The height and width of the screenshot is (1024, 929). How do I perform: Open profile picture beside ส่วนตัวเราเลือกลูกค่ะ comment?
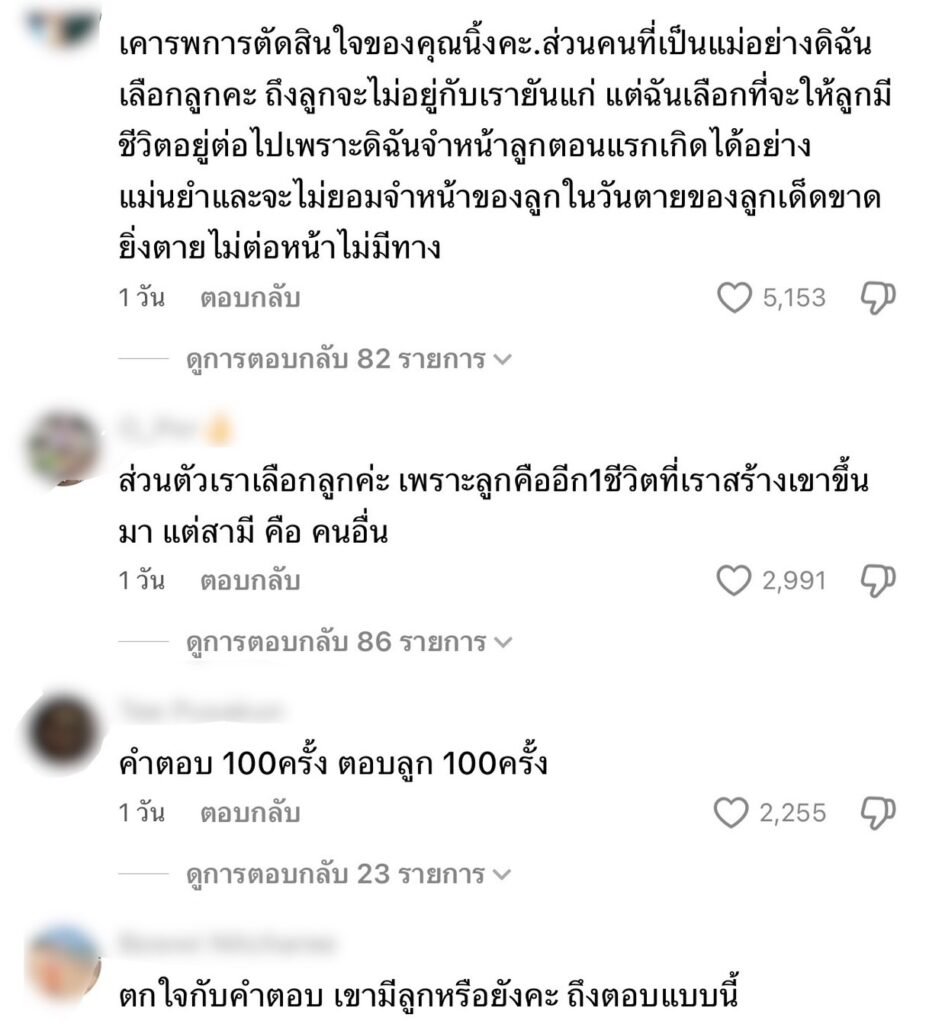[63, 447]
